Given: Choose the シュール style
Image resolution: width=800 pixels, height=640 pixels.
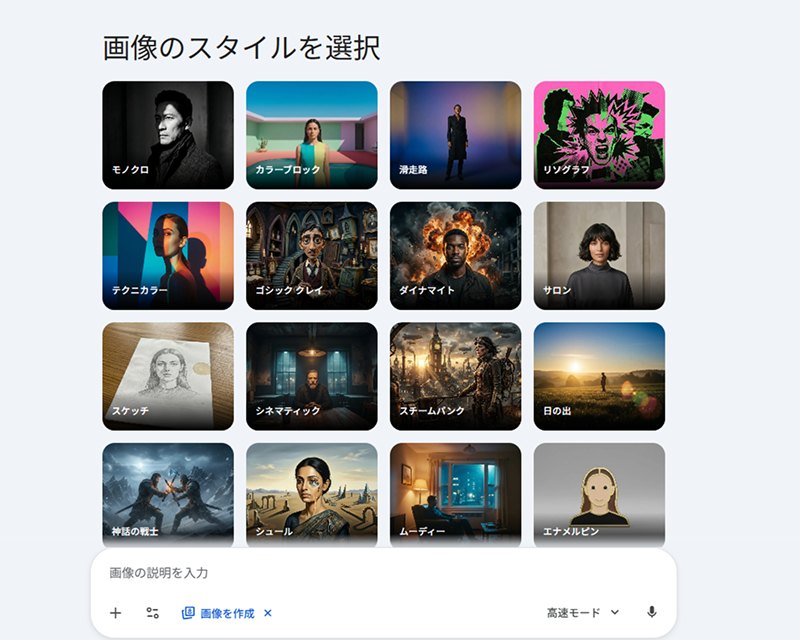Looking at the screenshot, I should click(x=311, y=493).
